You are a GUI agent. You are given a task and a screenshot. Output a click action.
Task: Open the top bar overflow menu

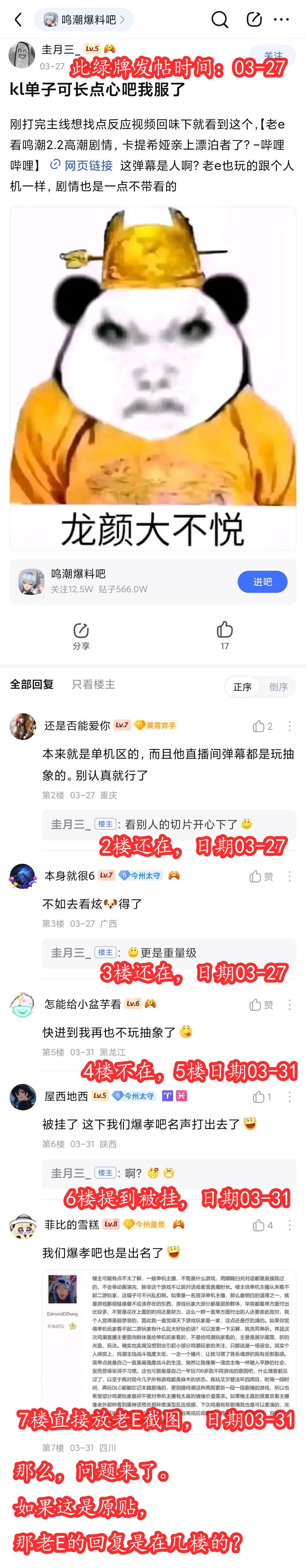(x=281, y=20)
